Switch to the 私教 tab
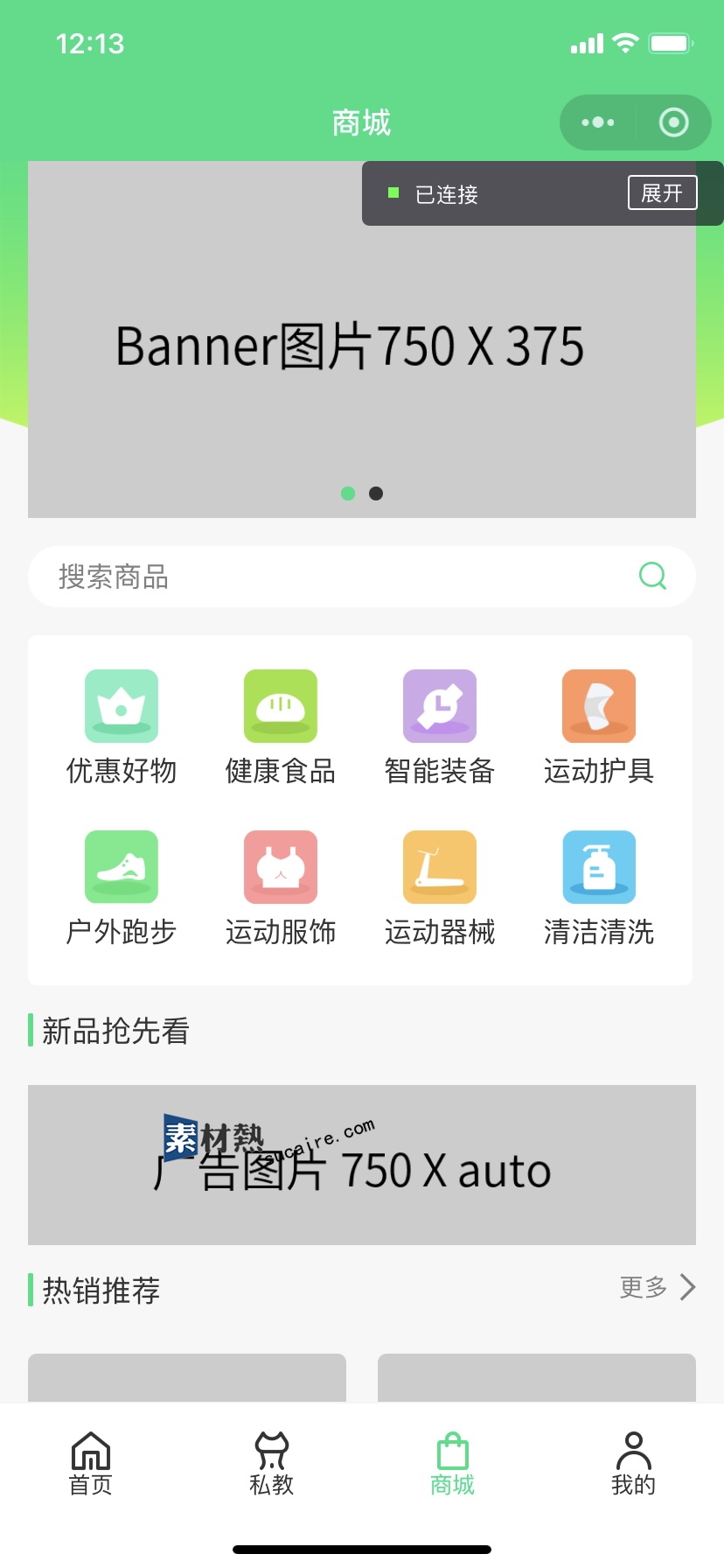Image resolution: width=724 pixels, height=1568 pixels. coord(272,1463)
